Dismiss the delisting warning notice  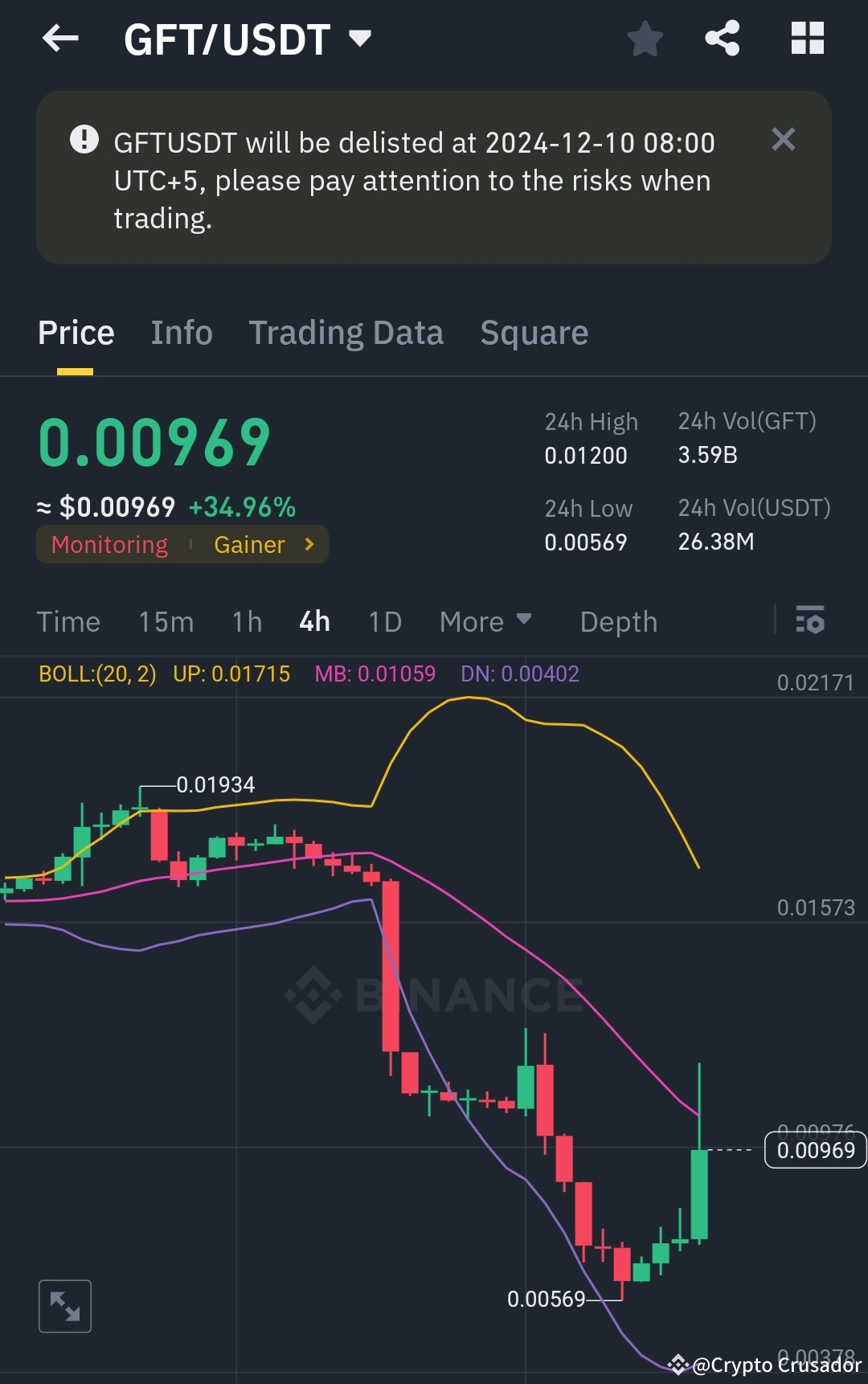pyautogui.click(x=784, y=139)
